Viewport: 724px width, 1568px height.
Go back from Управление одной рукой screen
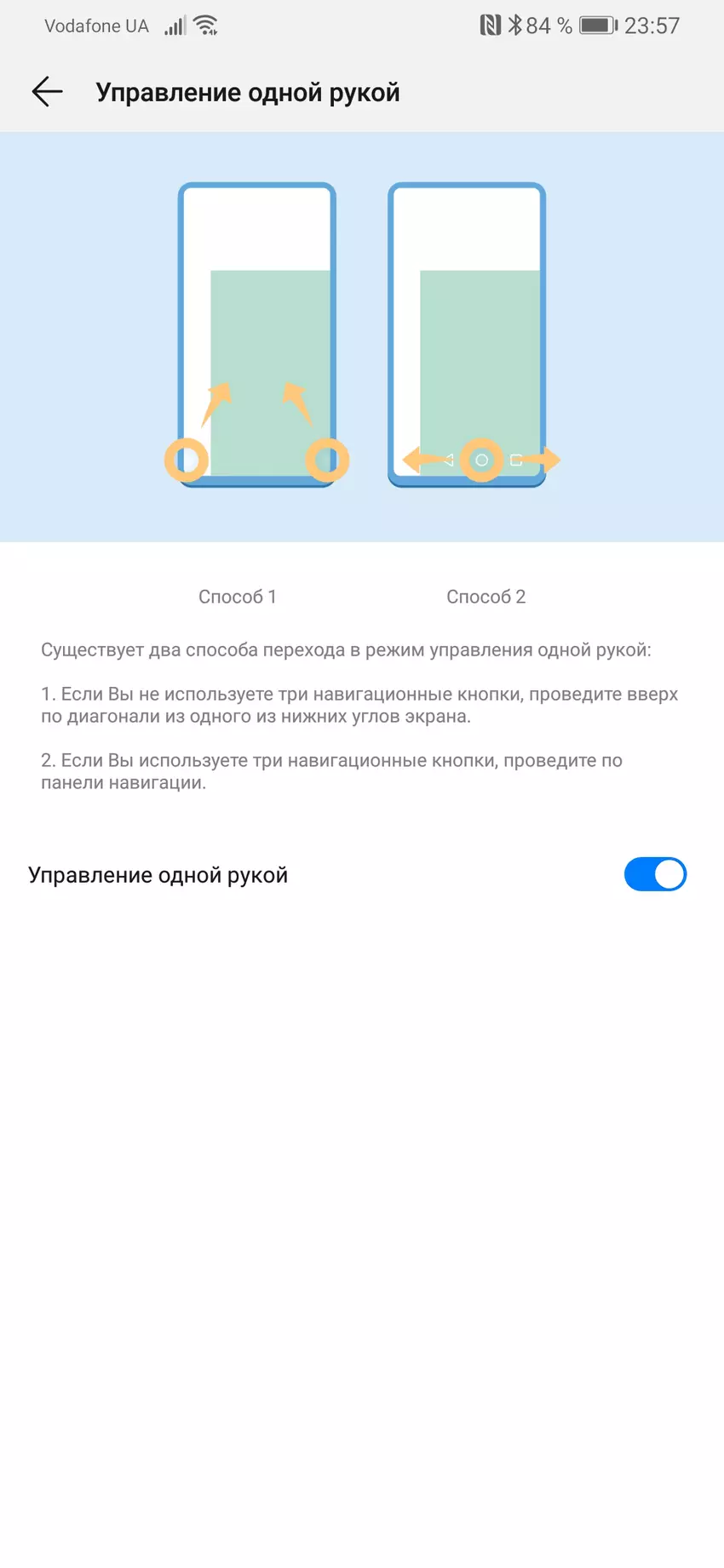tap(47, 92)
